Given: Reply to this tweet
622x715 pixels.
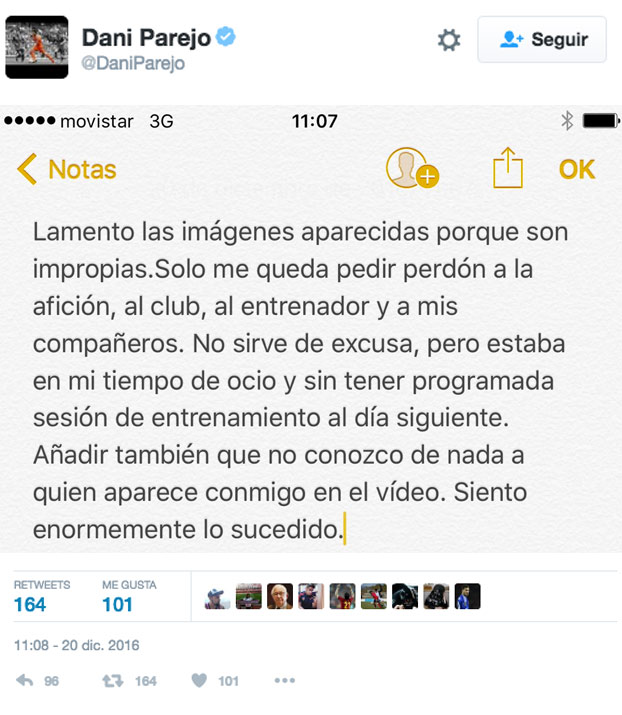Looking at the screenshot, I should [26, 681].
